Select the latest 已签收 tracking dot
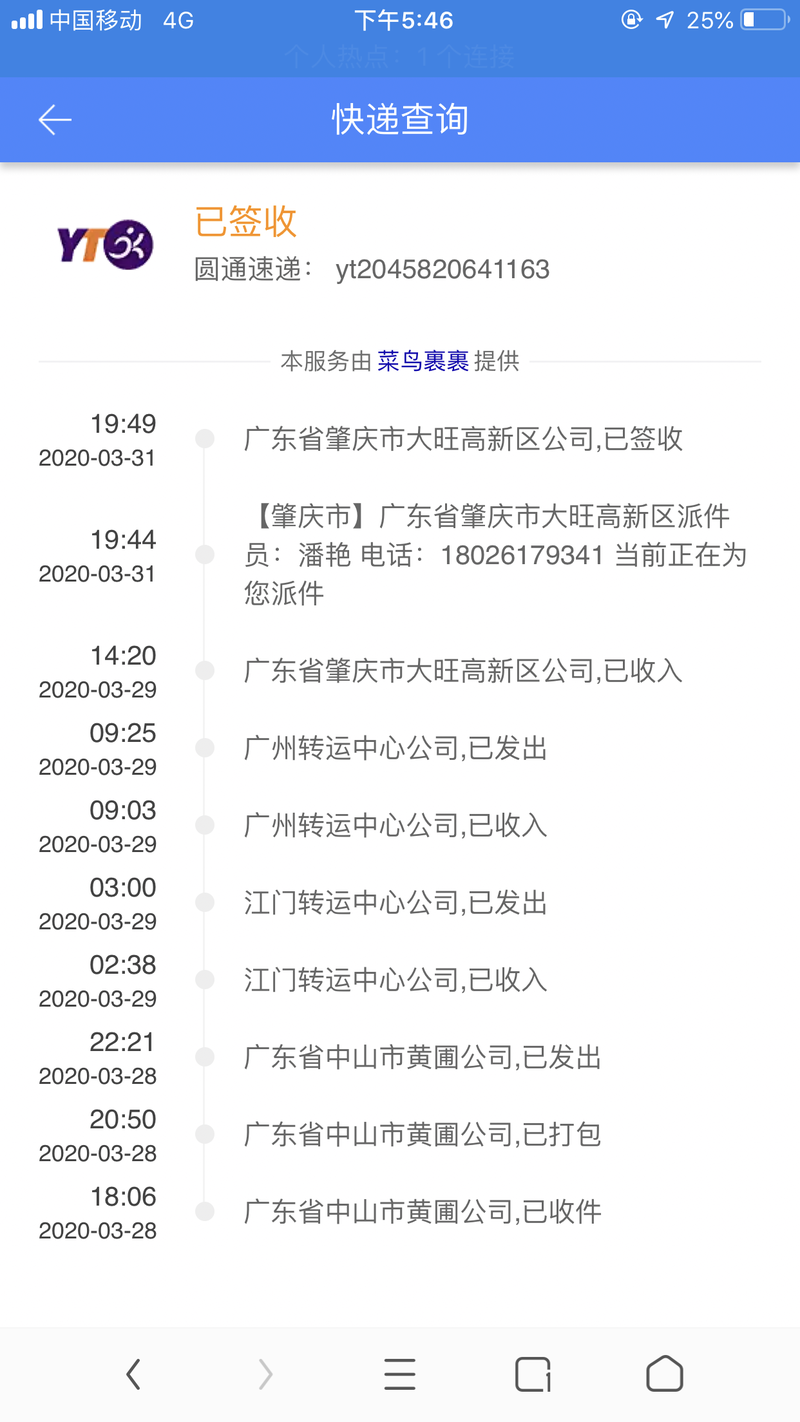Image resolution: width=800 pixels, height=1422 pixels. tap(205, 438)
